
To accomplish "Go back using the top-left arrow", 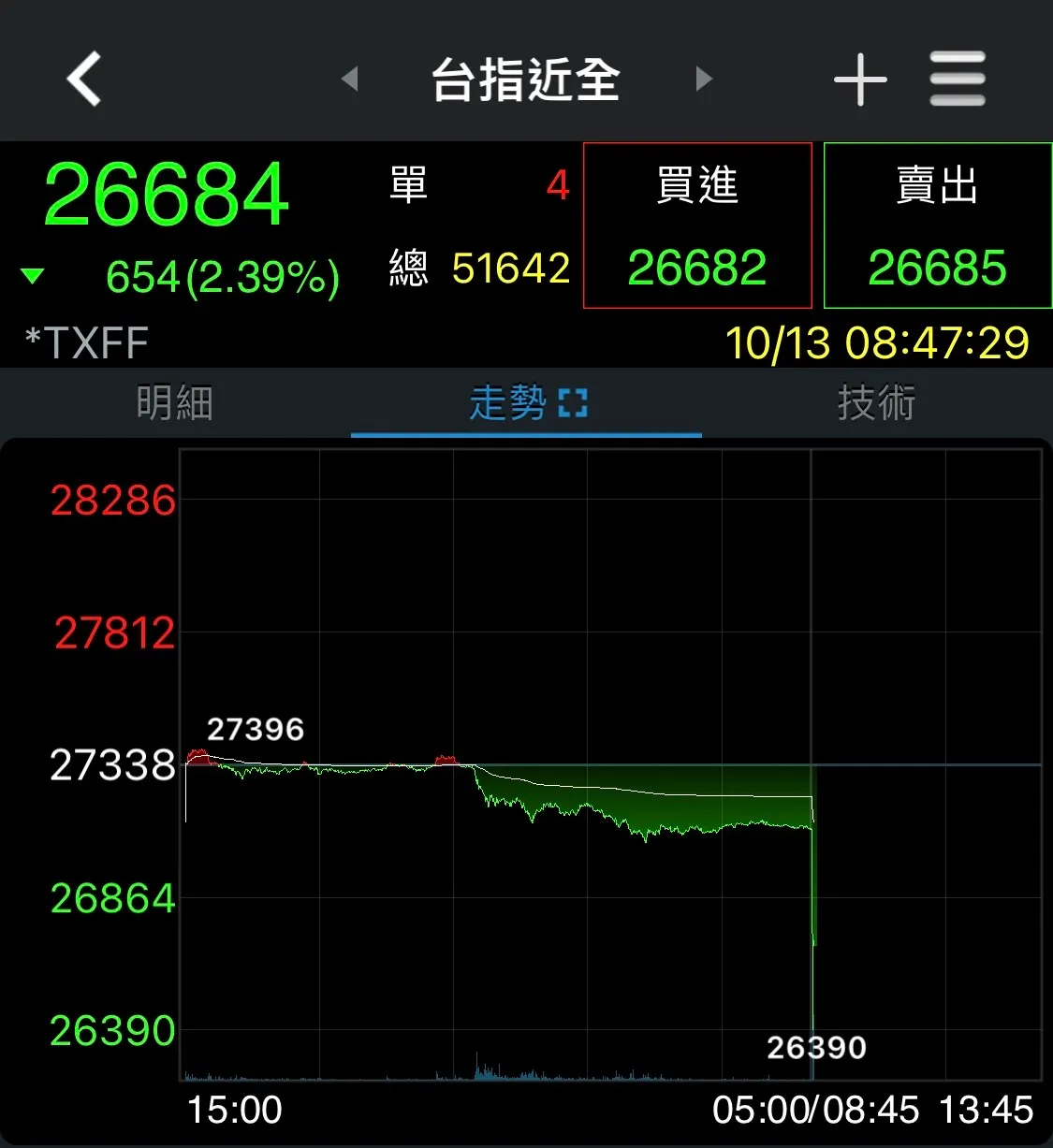I will click(84, 79).
